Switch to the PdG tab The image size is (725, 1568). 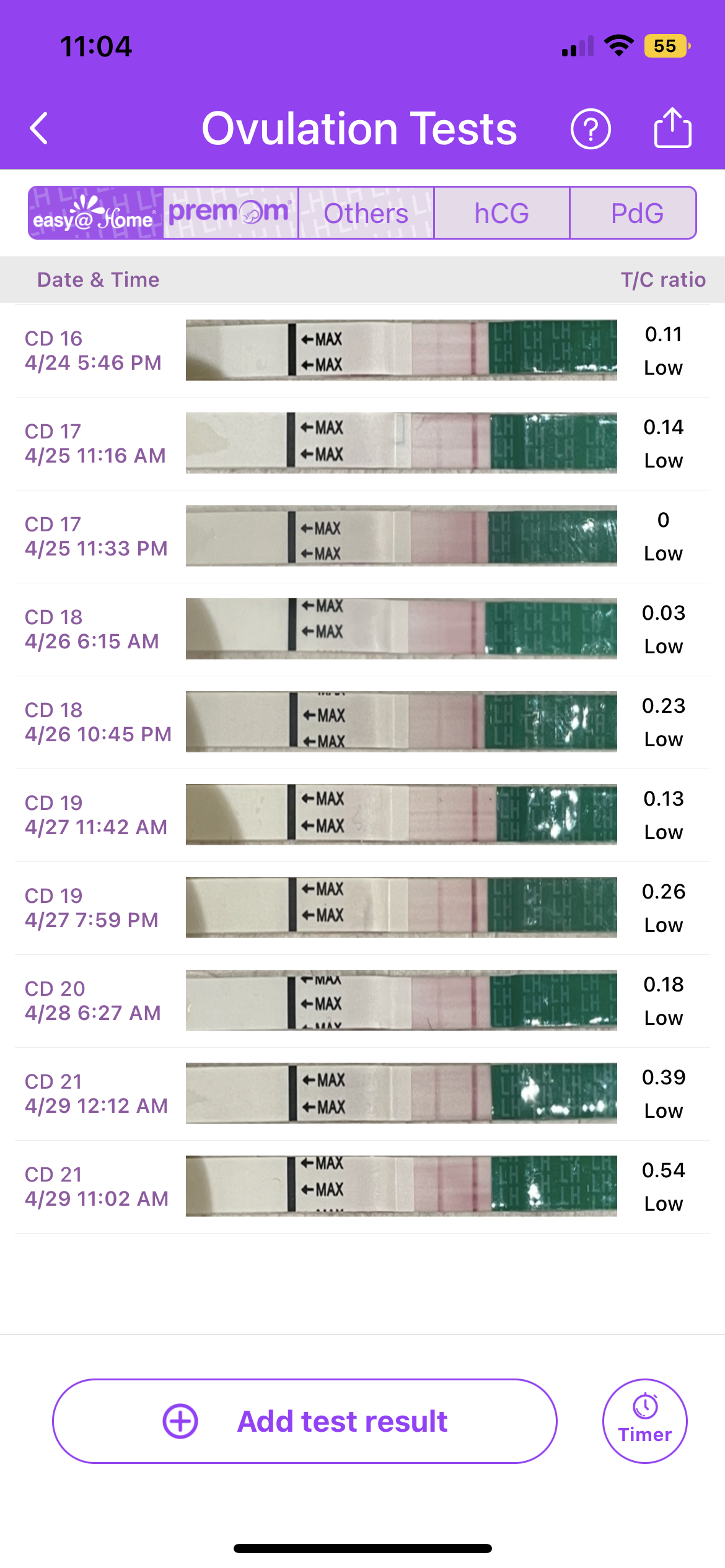coord(636,213)
